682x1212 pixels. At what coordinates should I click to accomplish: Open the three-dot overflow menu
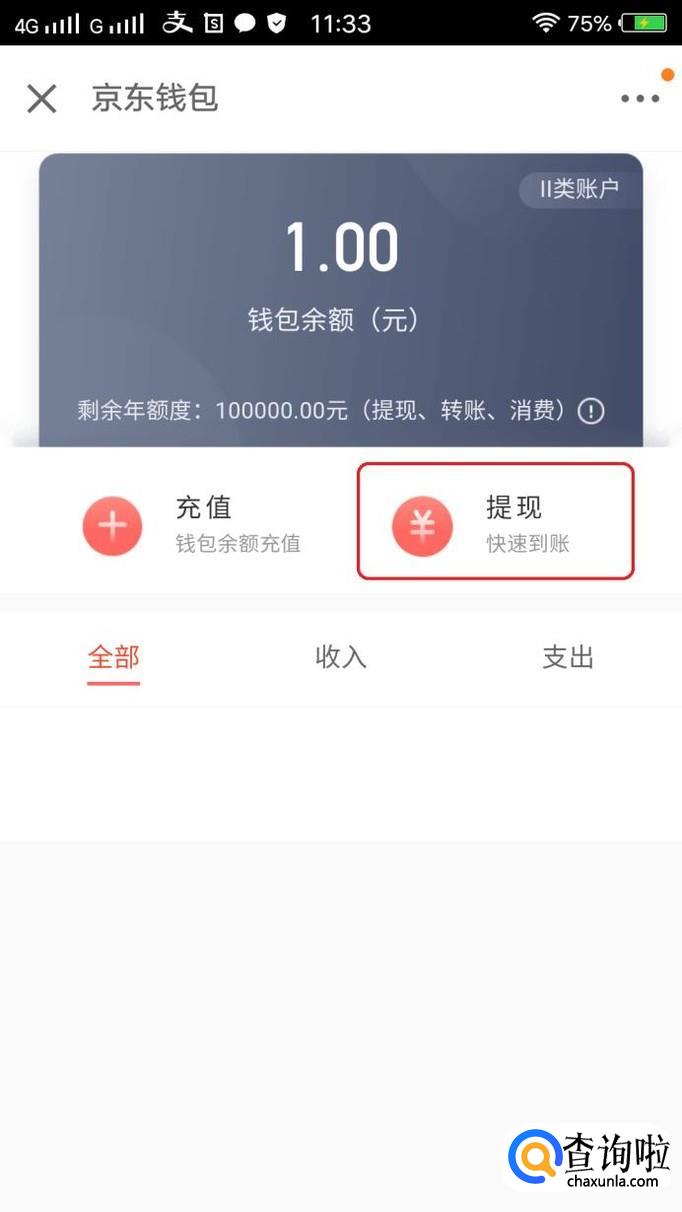coord(640,98)
